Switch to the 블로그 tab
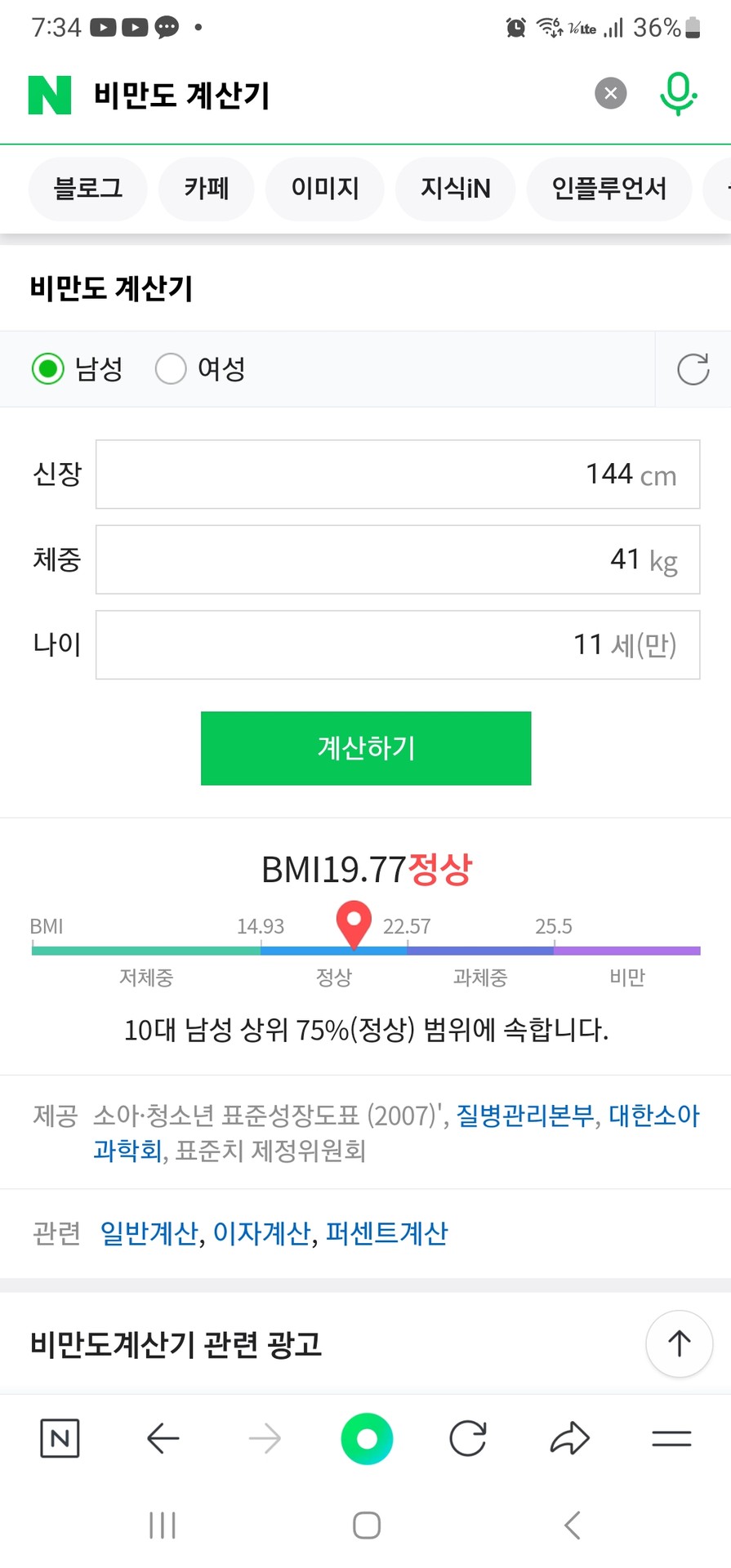This screenshot has width=731, height=1568. [87, 189]
